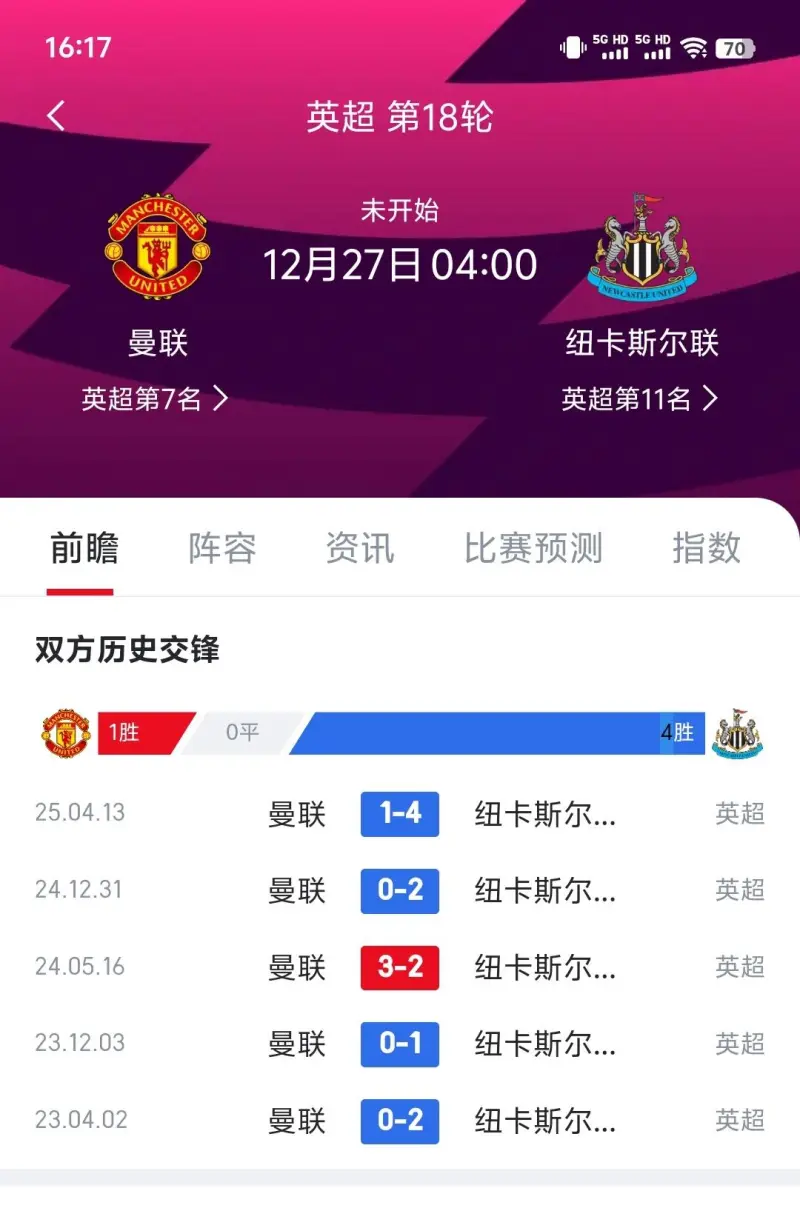This screenshot has height=1211, width=800.
Task: Open the 23.04.02 match result 0-2
Action: click(400, 1120)
